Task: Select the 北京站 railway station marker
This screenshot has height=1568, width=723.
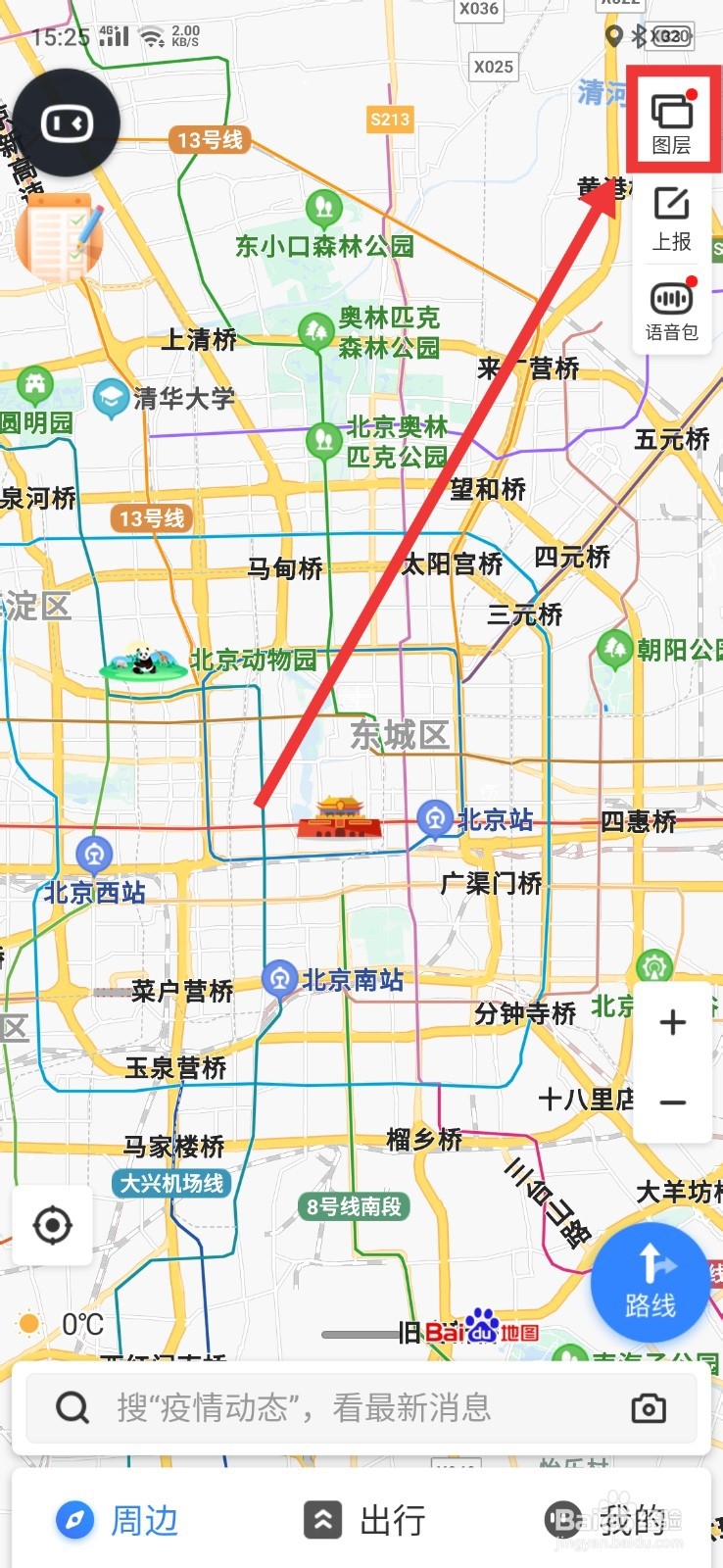Action: pos(434,818)
